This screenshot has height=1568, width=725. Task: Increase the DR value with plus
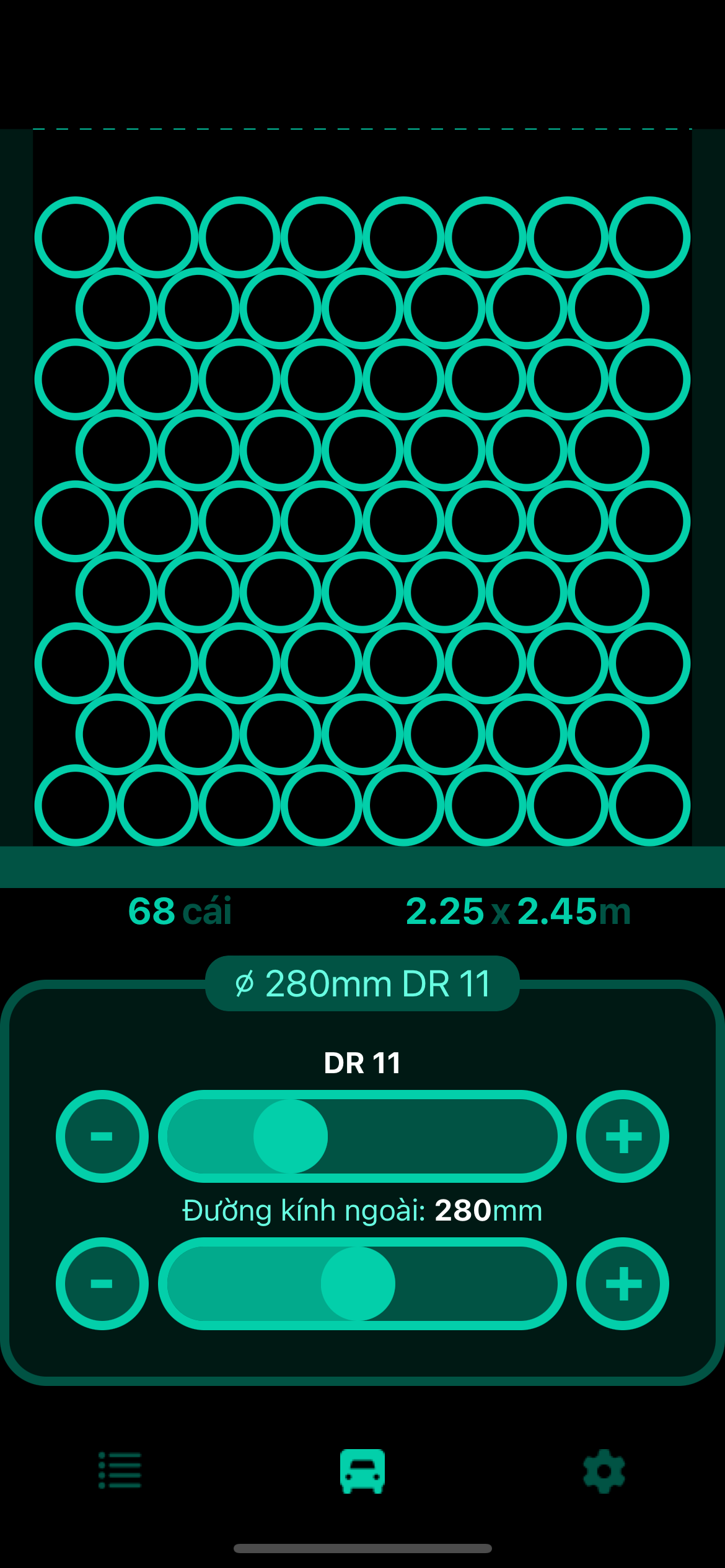click(623, 1136)
